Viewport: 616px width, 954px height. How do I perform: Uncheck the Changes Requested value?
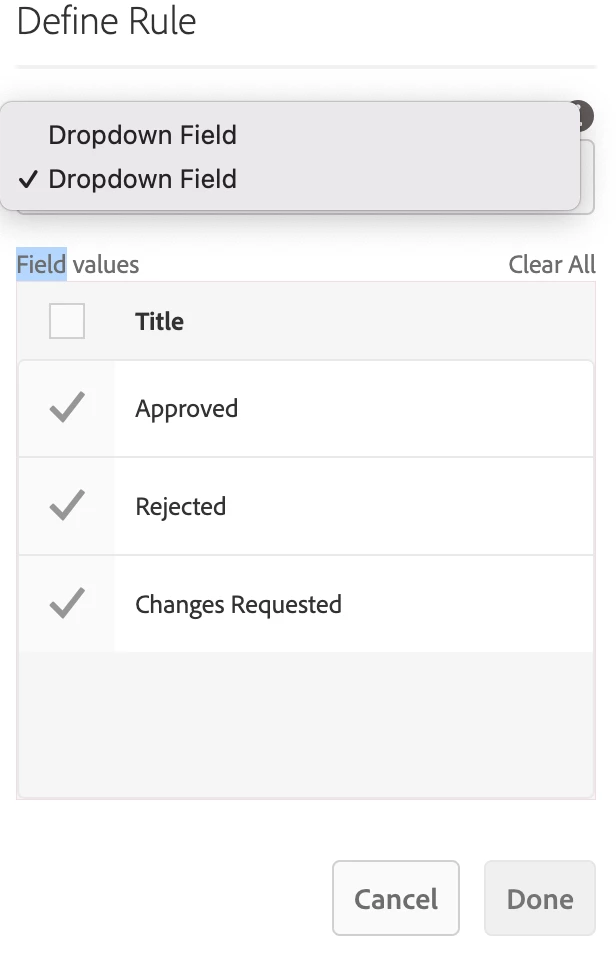point(67,604)
